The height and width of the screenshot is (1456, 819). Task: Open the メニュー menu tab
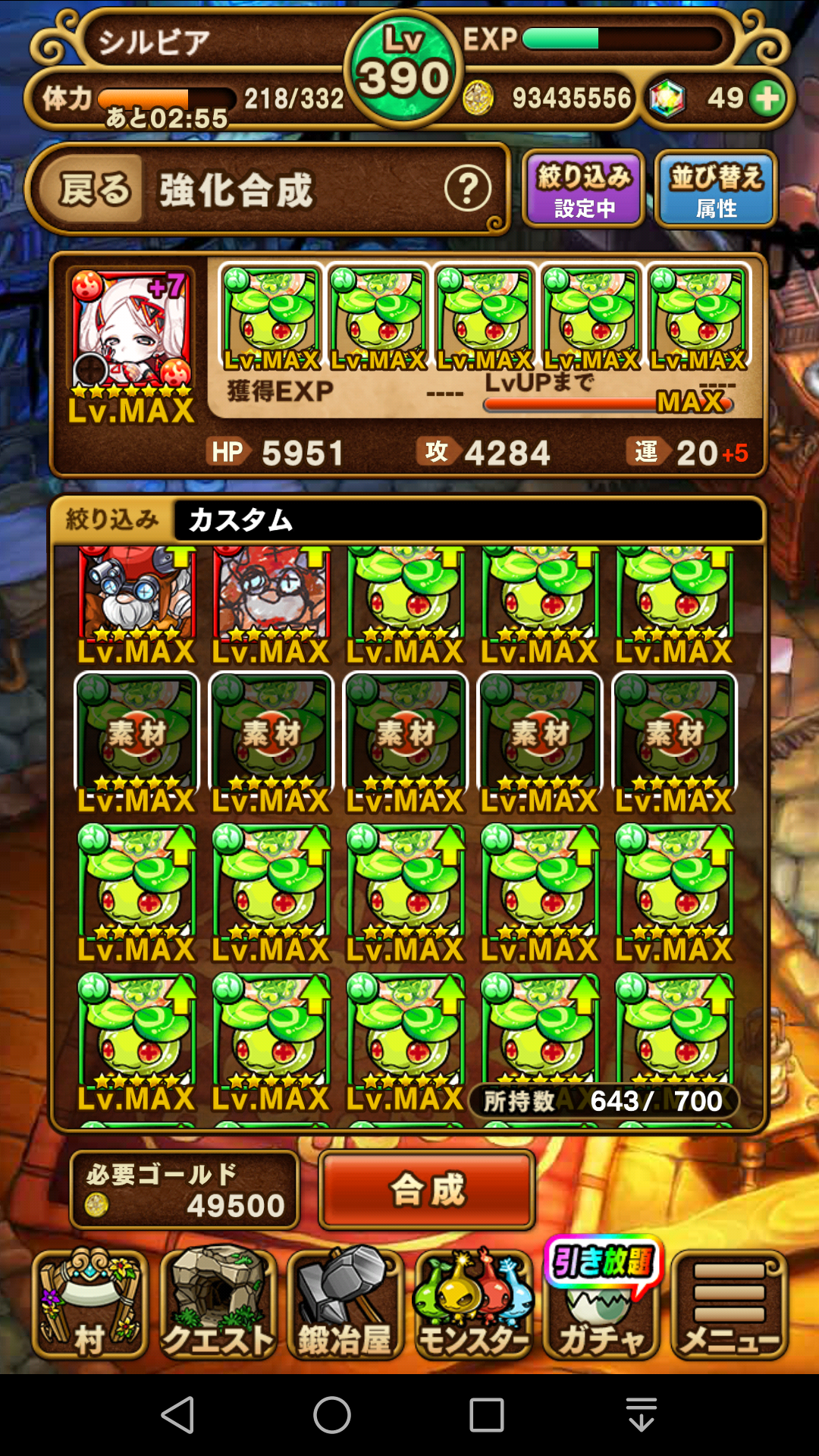[730, 1304]
